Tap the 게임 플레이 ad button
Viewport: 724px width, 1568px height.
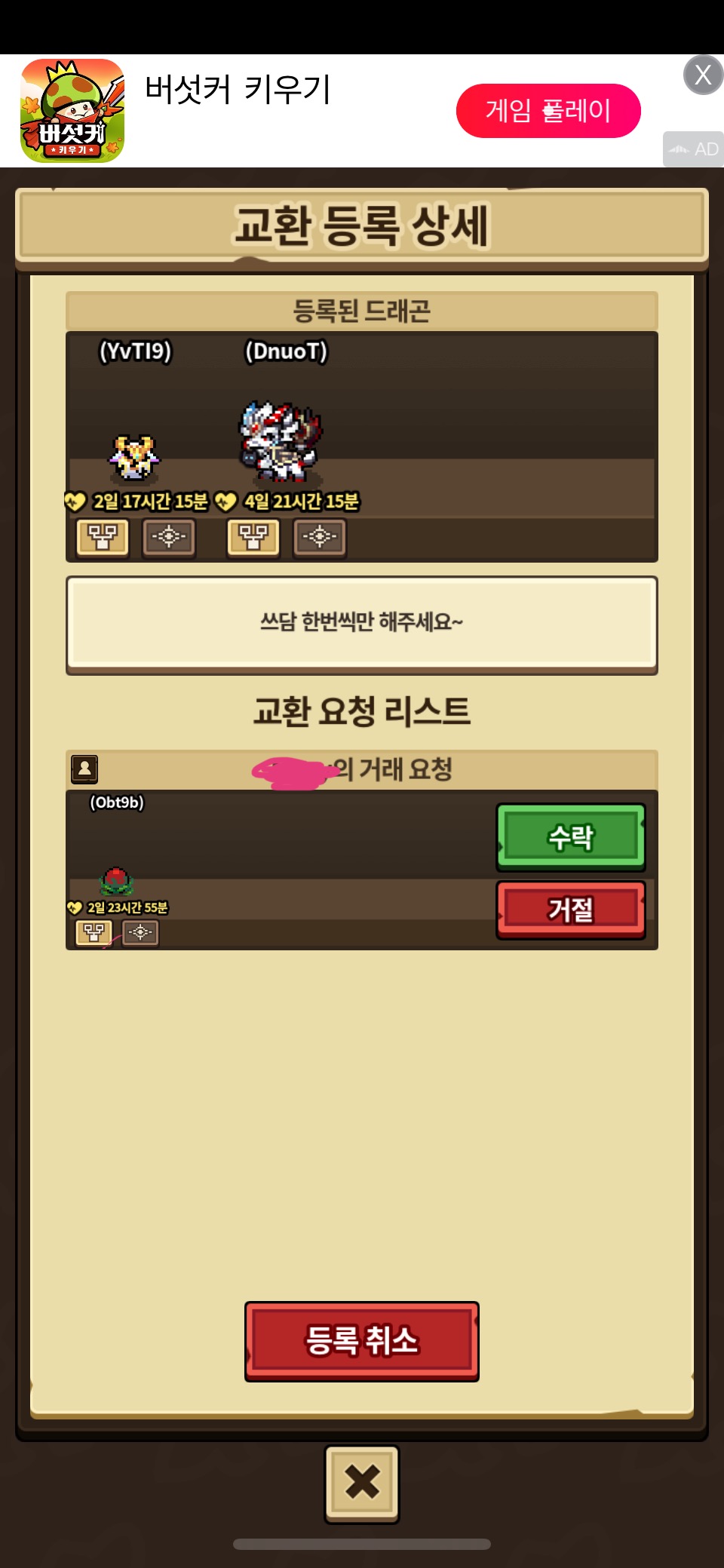(548, 111)
